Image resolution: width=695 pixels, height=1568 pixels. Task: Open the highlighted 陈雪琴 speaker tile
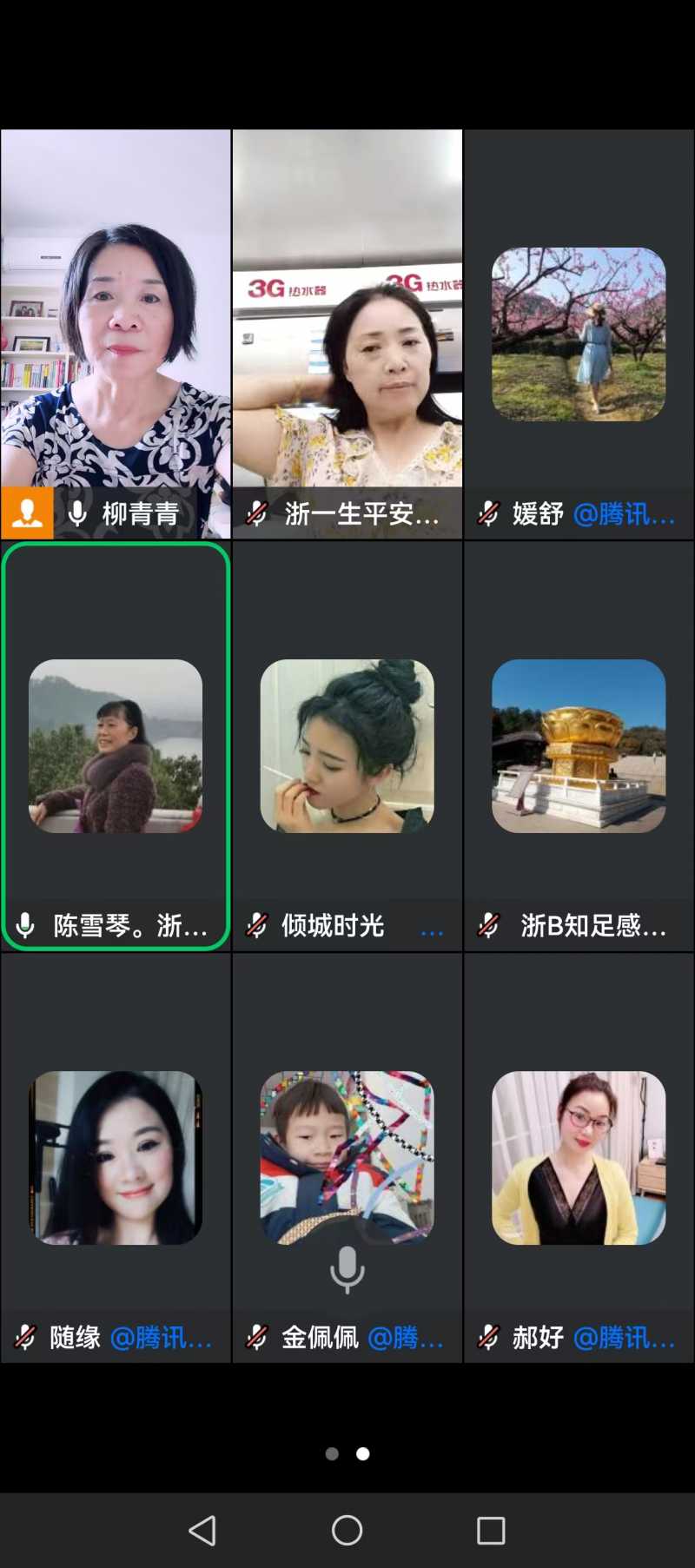[x=116, y=746]
